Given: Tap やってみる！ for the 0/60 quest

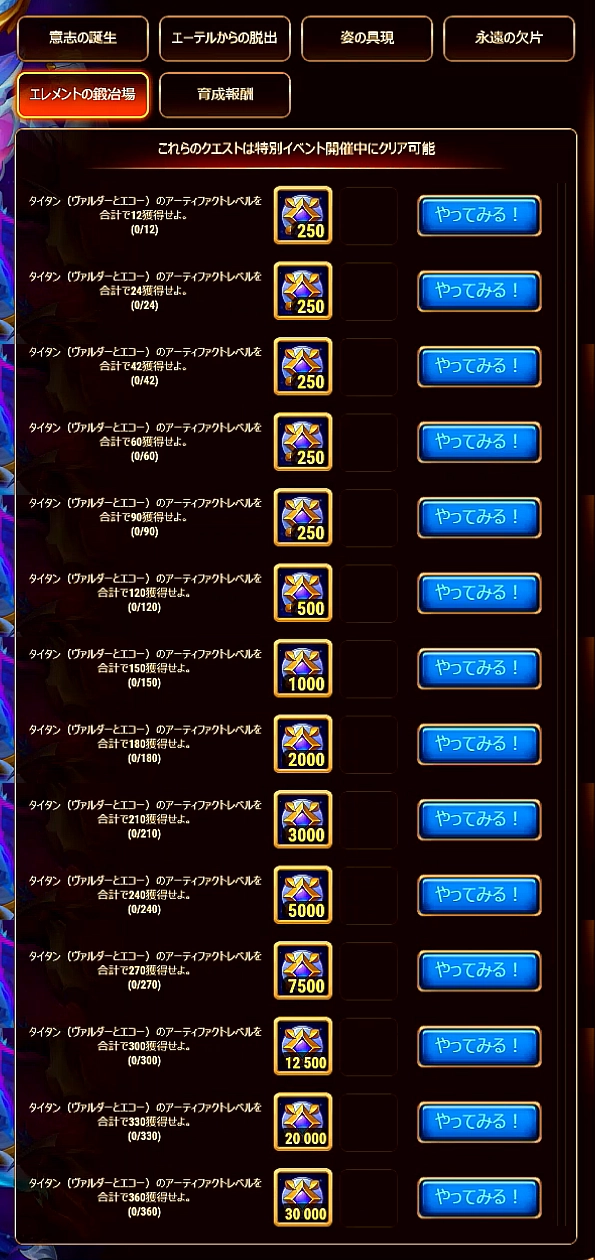Looking at the screenshot, I should [479, 442].
